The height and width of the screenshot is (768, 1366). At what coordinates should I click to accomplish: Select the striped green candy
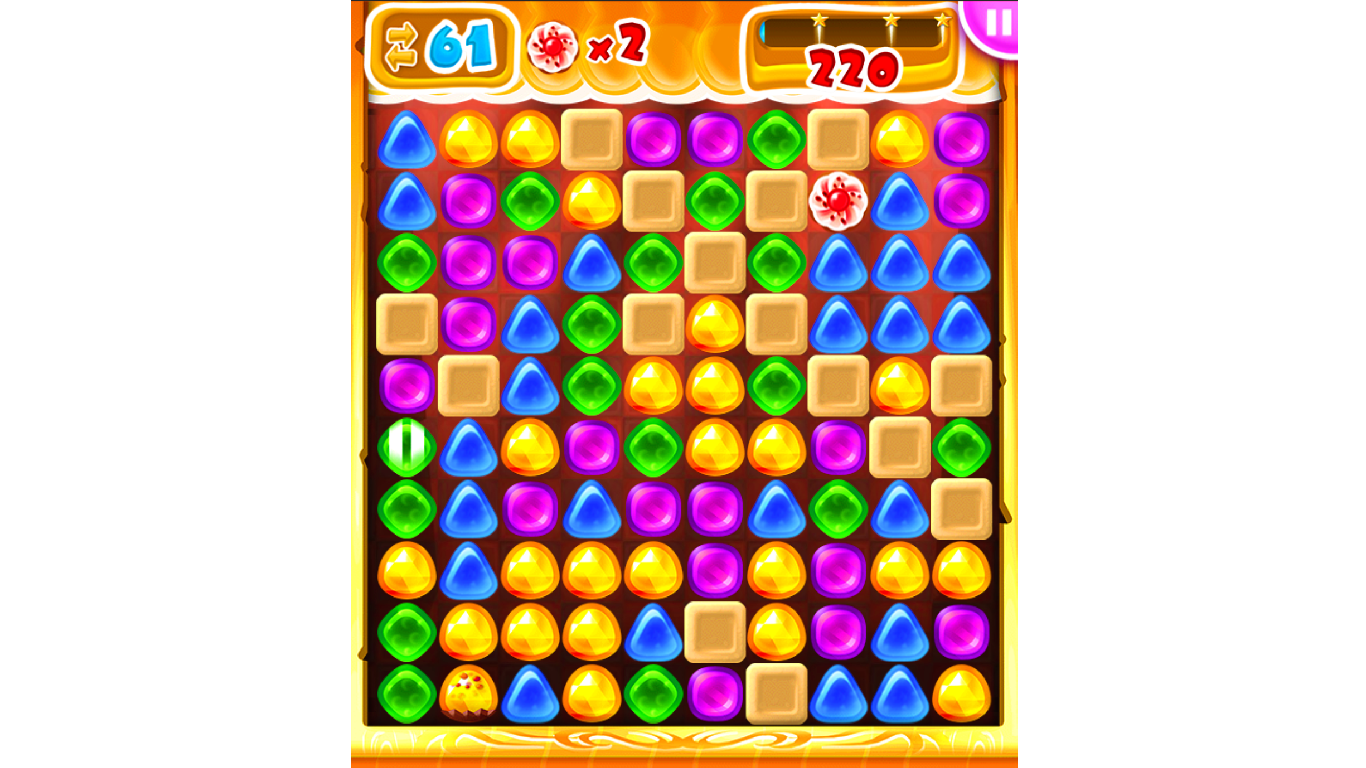tap(406, 447)
